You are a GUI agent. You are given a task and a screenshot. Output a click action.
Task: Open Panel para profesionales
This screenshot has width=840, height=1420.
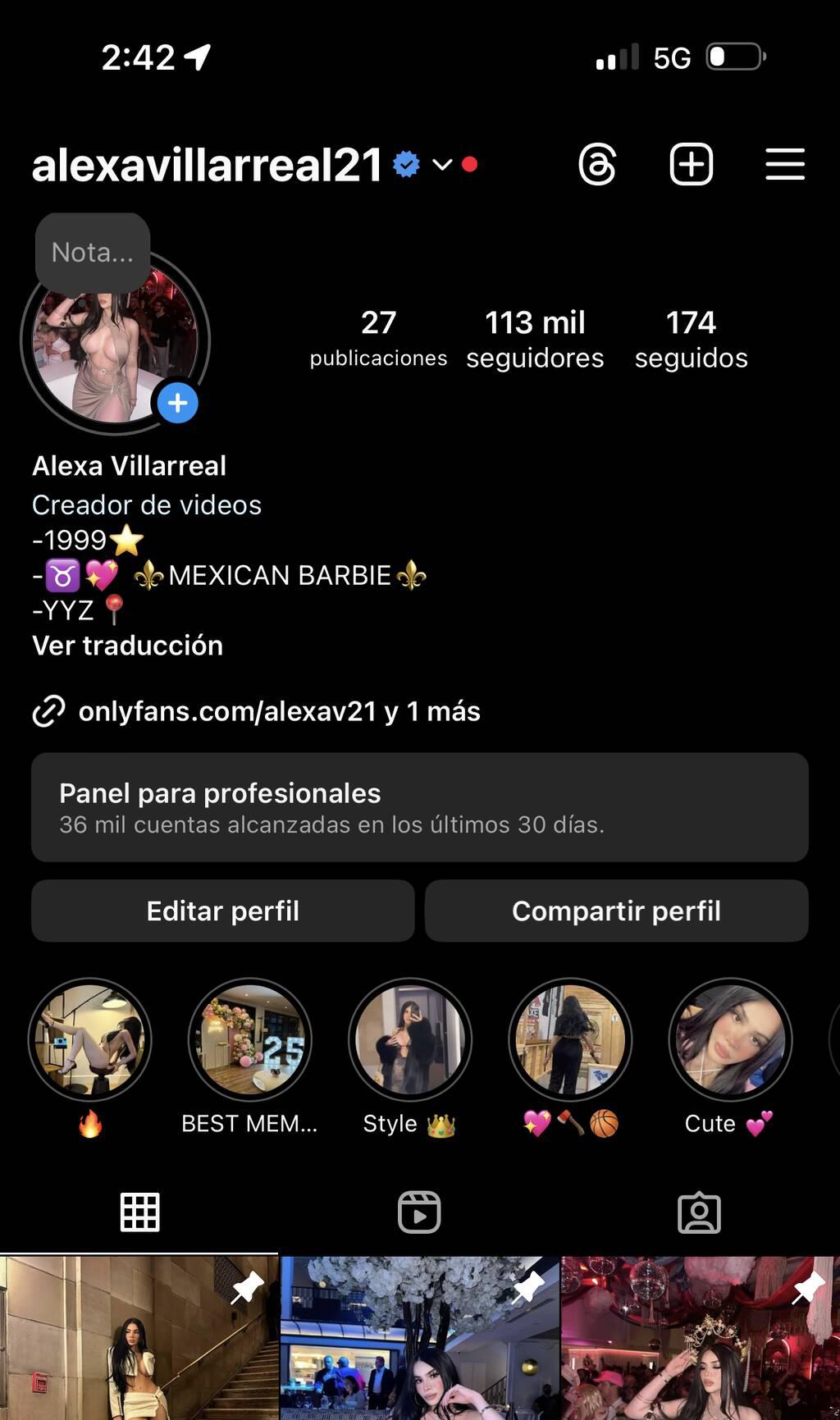420,807
